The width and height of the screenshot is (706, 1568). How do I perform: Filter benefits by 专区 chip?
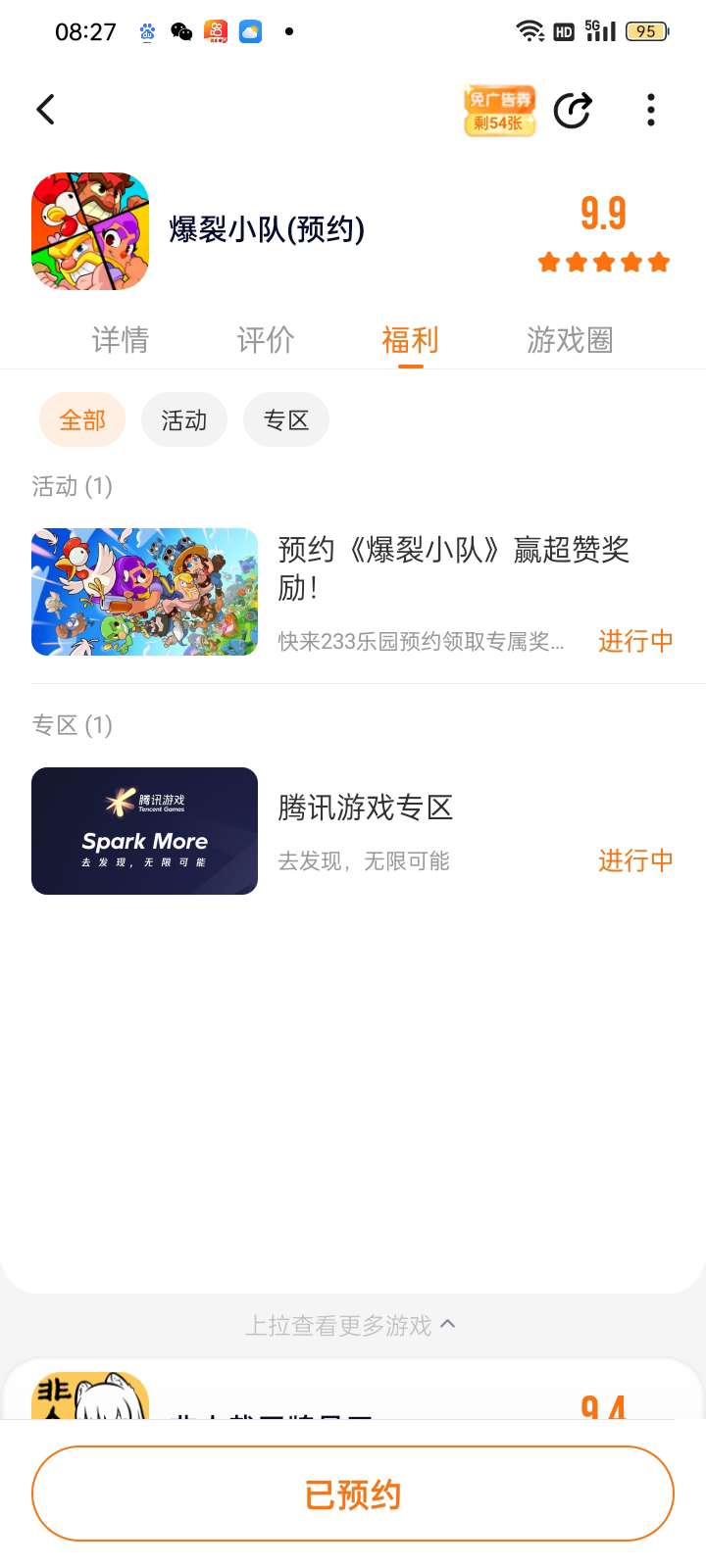tap(286, 420)
